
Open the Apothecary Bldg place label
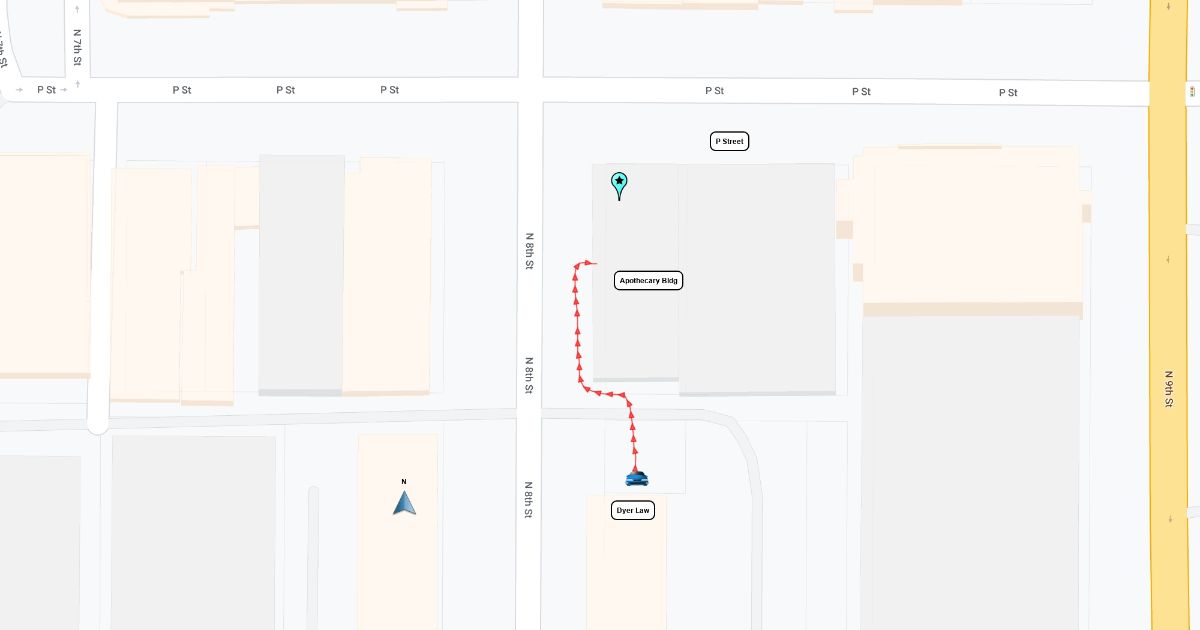coord(649,281)
